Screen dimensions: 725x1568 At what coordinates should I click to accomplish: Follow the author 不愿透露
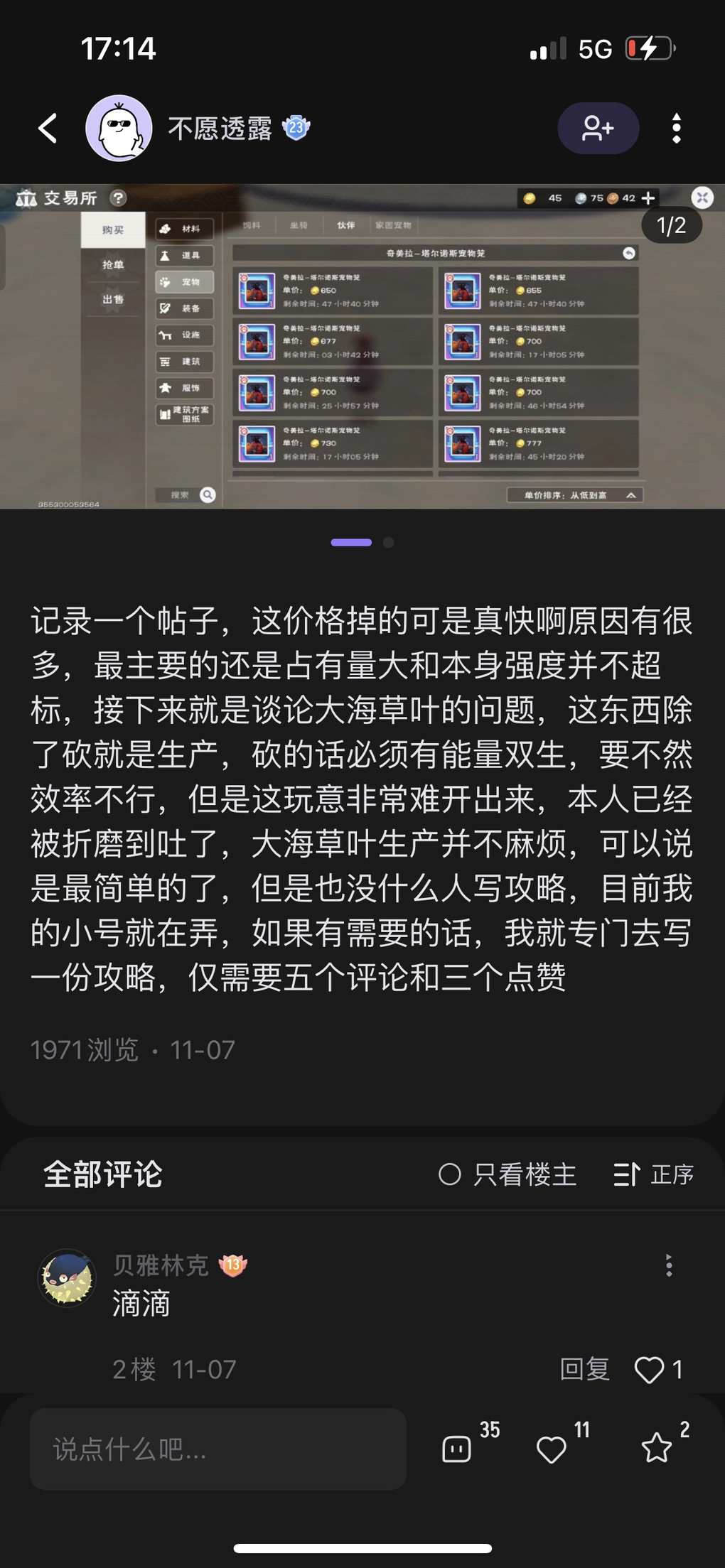pyautogui.click(x=598, y=129)
